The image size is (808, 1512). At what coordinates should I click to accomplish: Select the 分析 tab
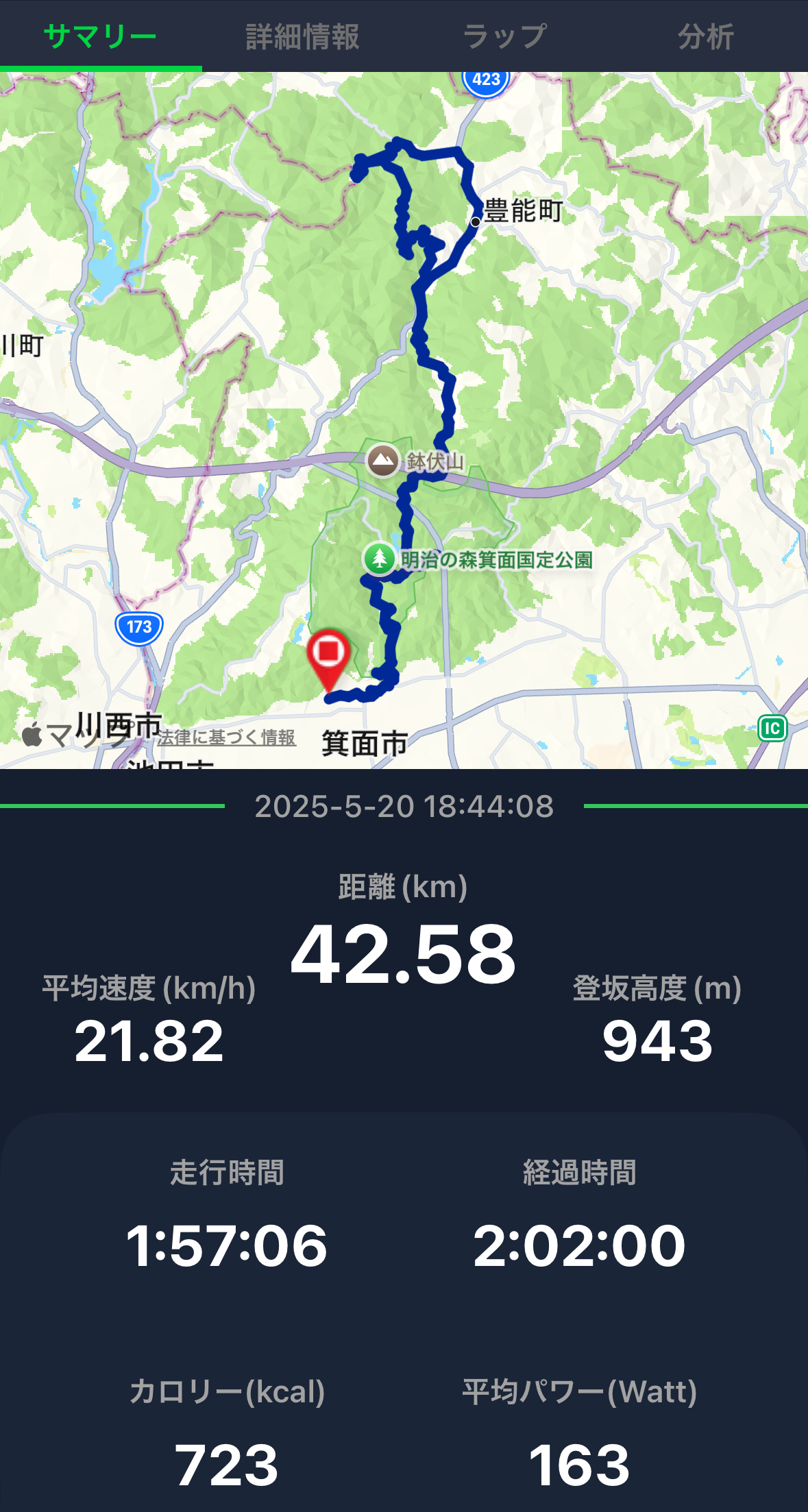706,36
